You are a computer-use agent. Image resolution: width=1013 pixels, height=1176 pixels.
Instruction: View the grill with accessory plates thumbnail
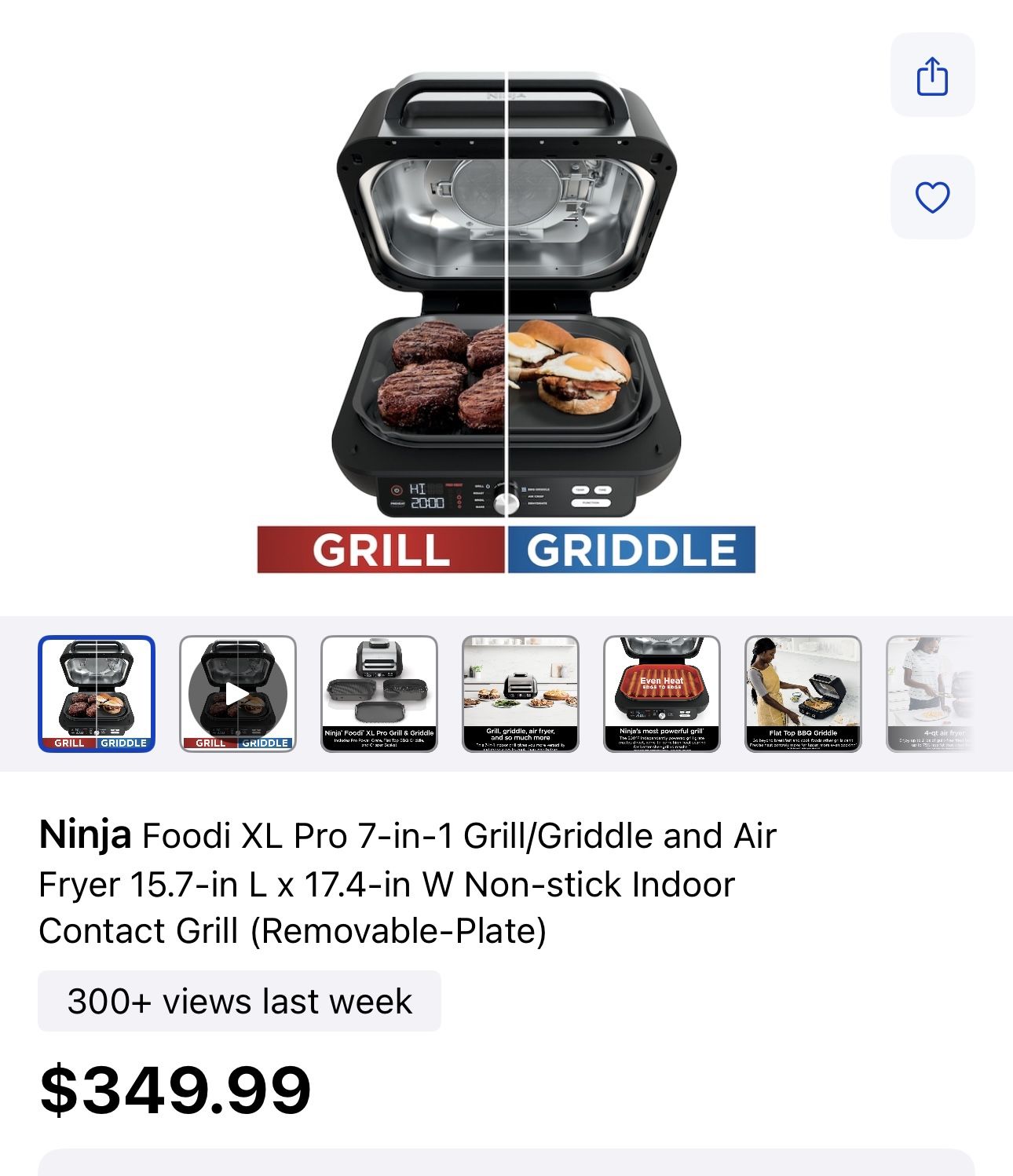pyautogui.click(x=379, y=694)
